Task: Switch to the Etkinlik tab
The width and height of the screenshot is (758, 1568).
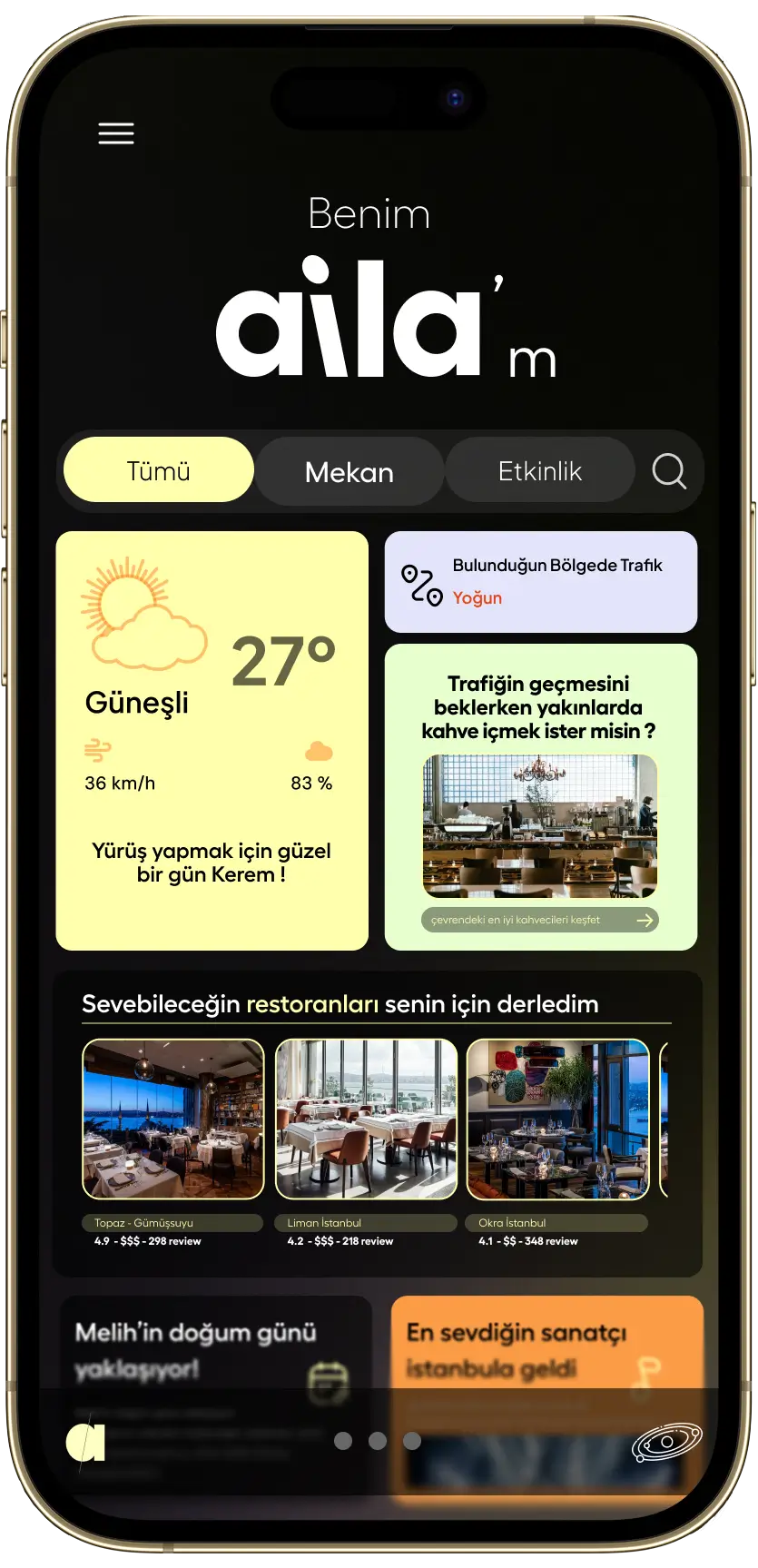Action: coord(540,470)
